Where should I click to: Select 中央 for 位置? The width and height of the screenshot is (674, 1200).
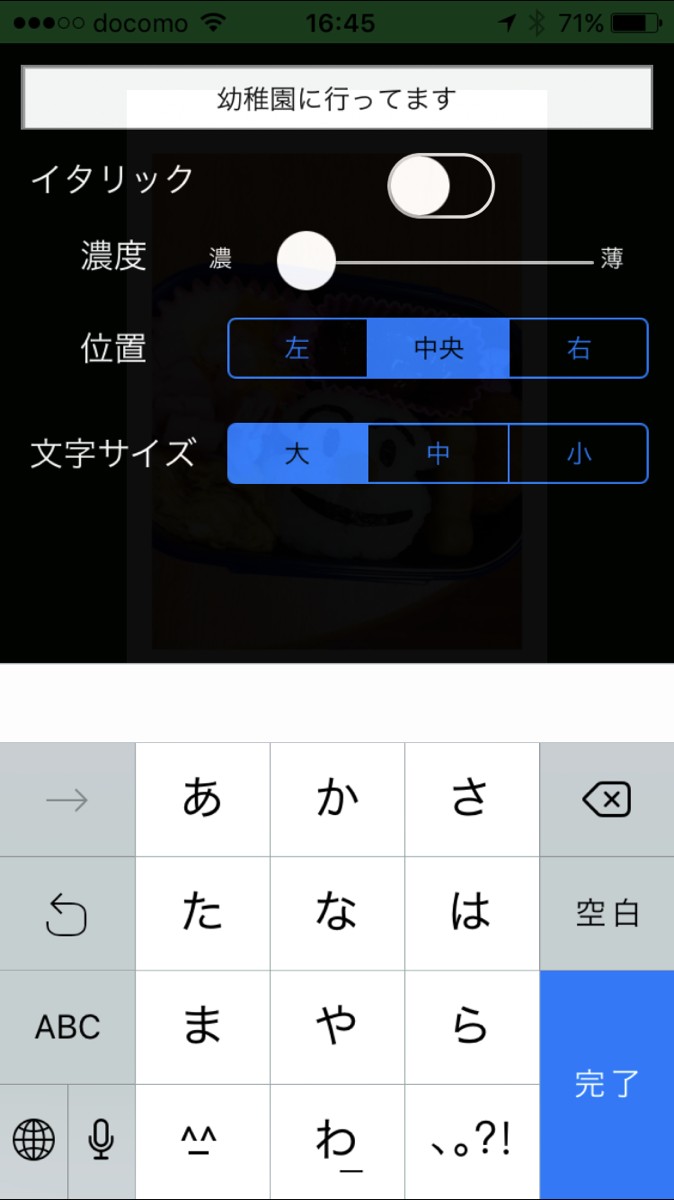click(x=438, y=348)
